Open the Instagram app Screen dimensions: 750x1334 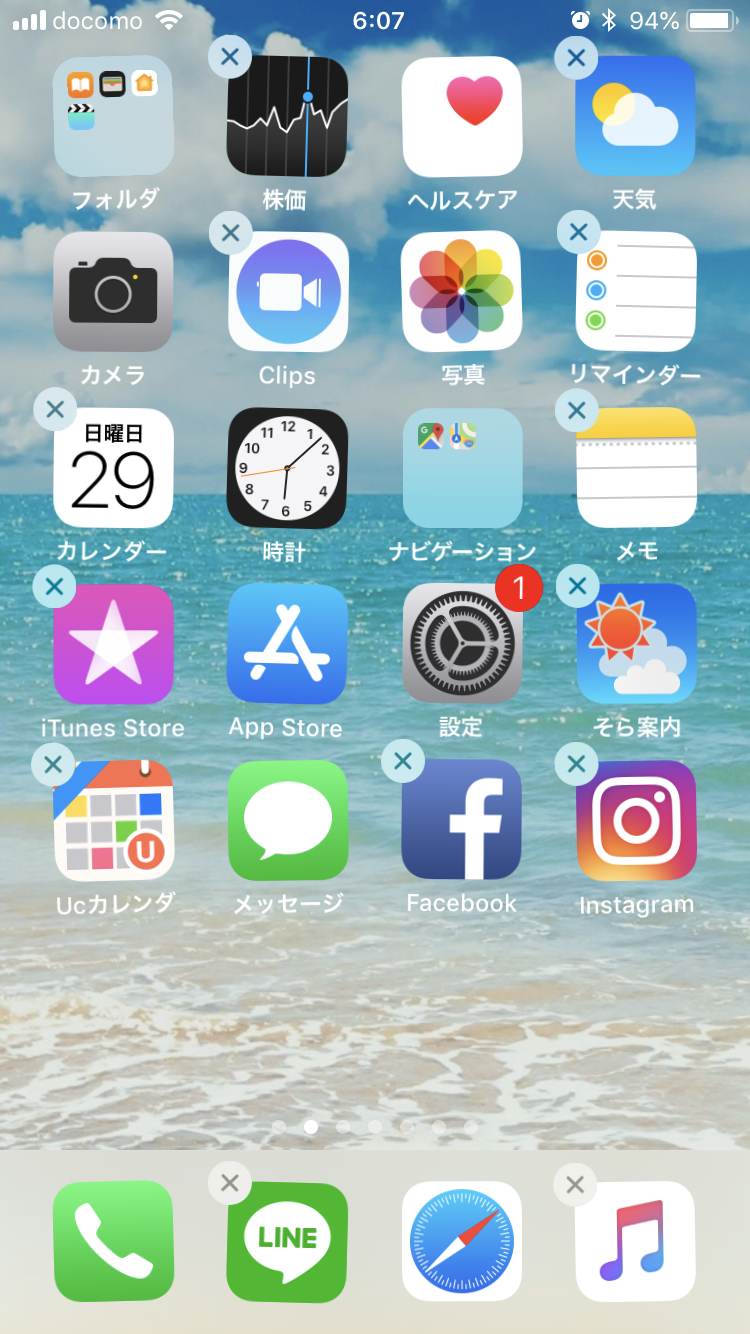636,819
